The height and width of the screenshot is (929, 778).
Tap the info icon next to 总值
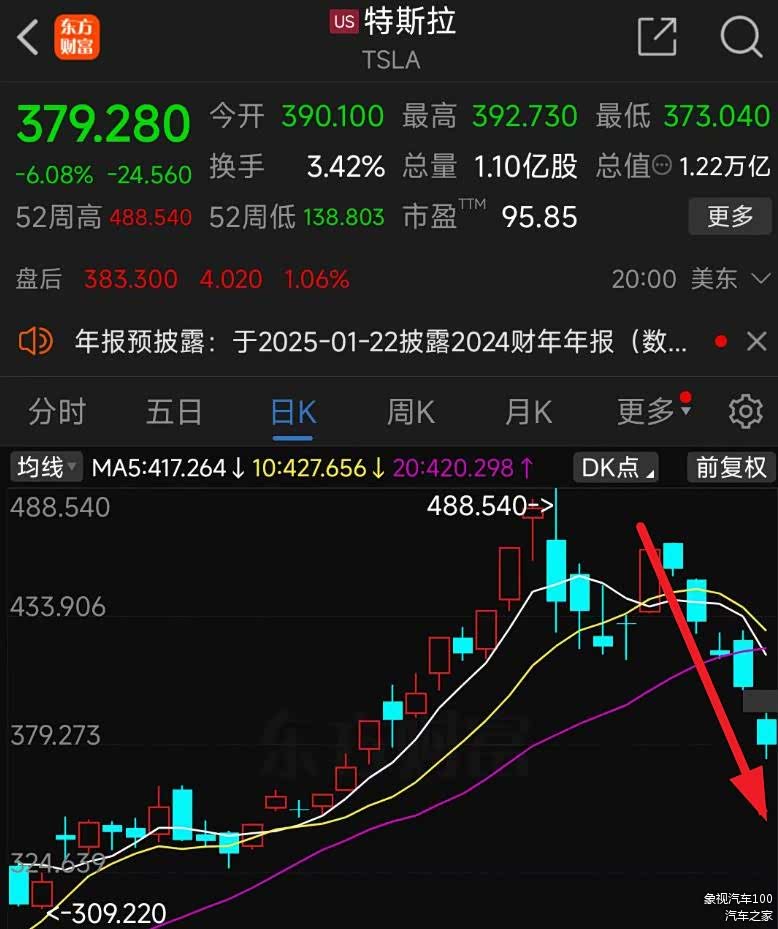click(662, 166)
